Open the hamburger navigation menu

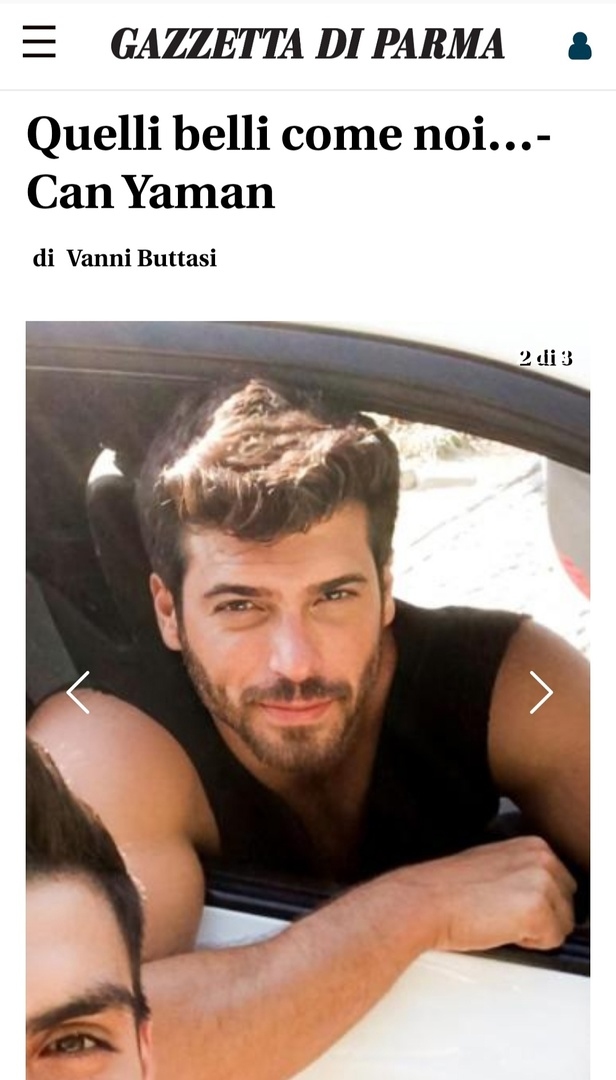pyautogui.click(x=39, y=43)
